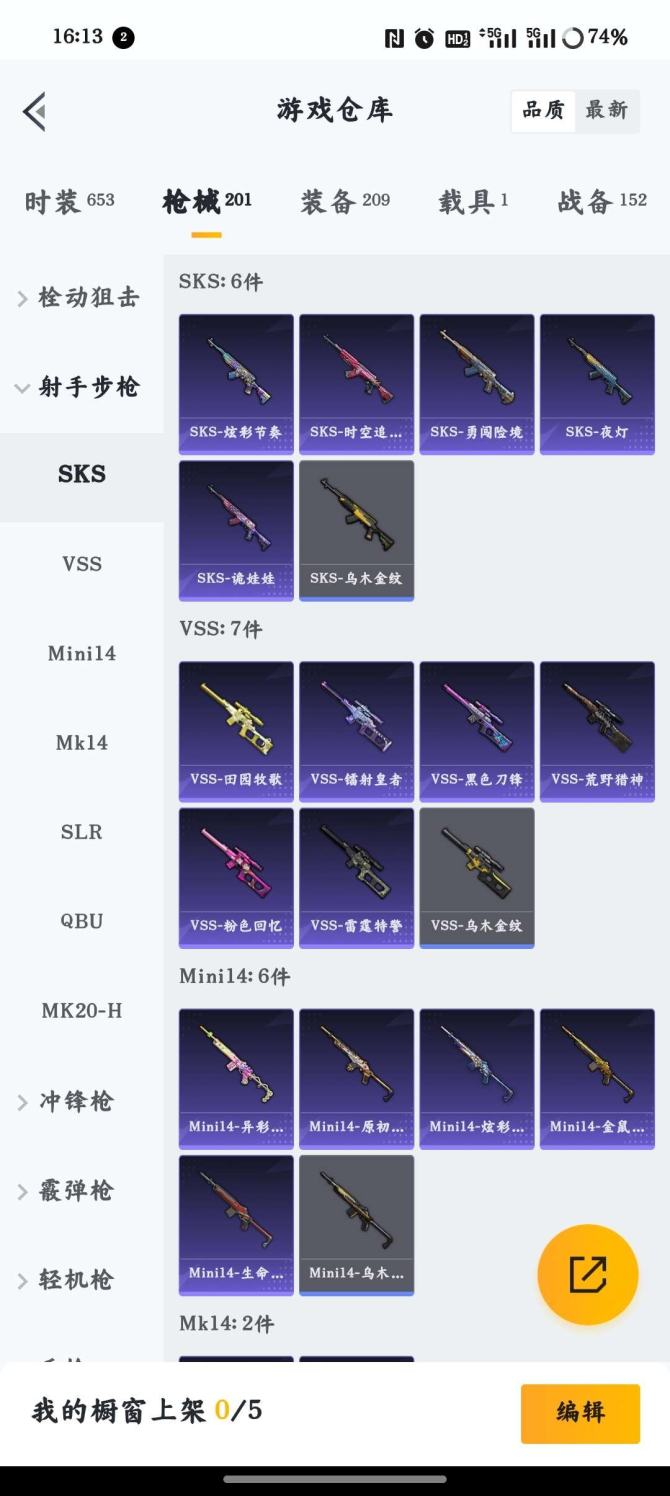Open the SKS-乌木金纹 skin
The image size is (670, 1496).
pos(356,530)
